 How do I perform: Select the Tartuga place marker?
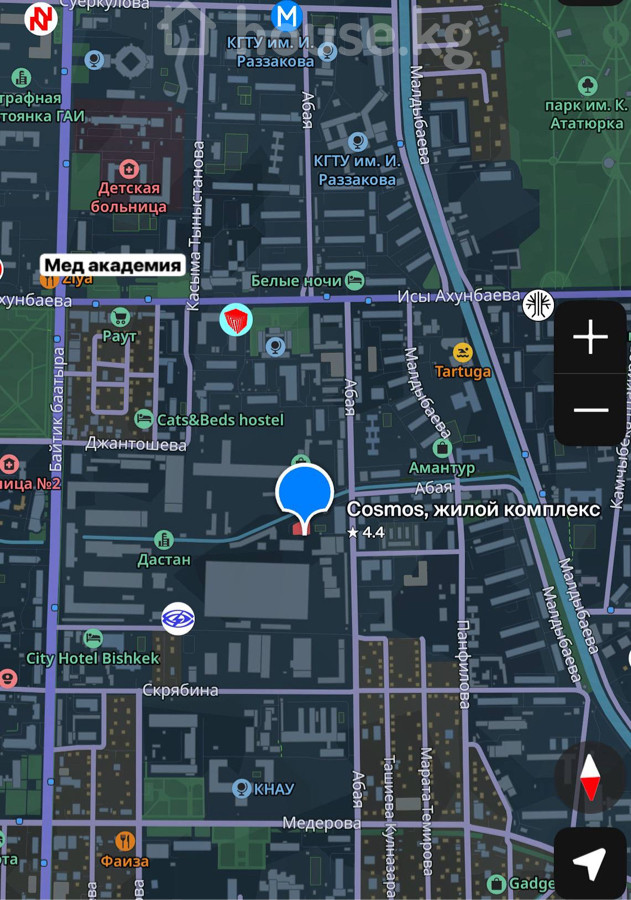click(x=462, y=352)
